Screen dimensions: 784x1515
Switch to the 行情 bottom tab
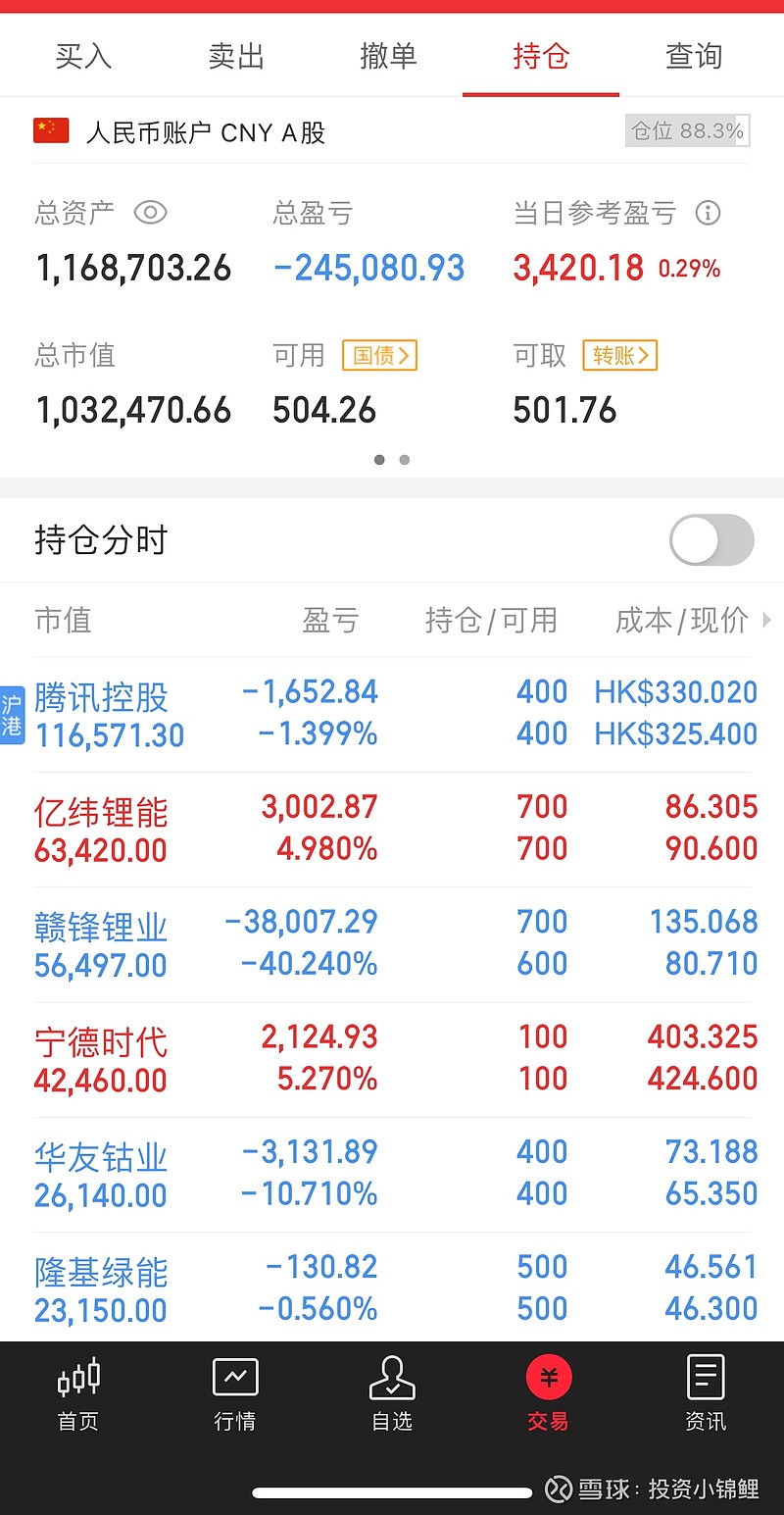235,1394
